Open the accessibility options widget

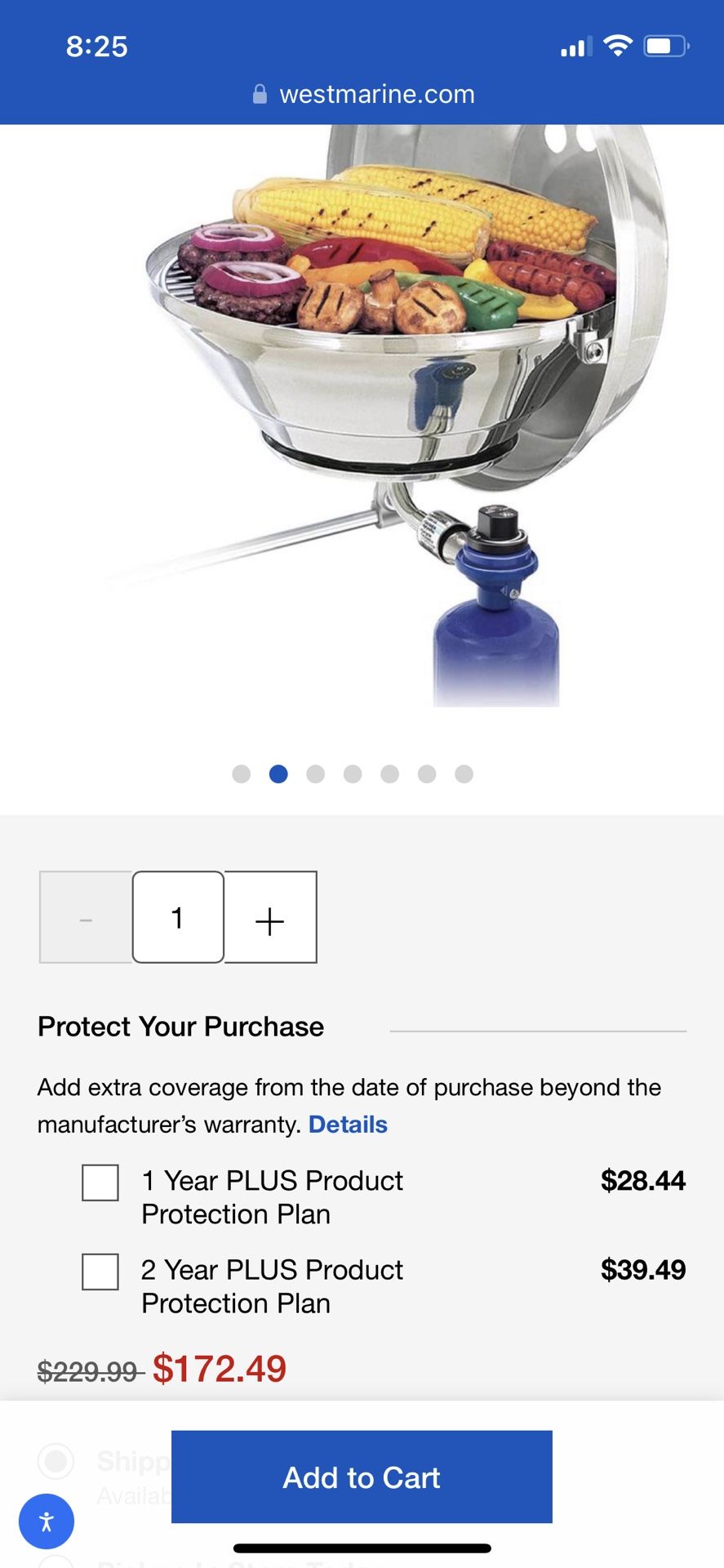point(47,1521)
